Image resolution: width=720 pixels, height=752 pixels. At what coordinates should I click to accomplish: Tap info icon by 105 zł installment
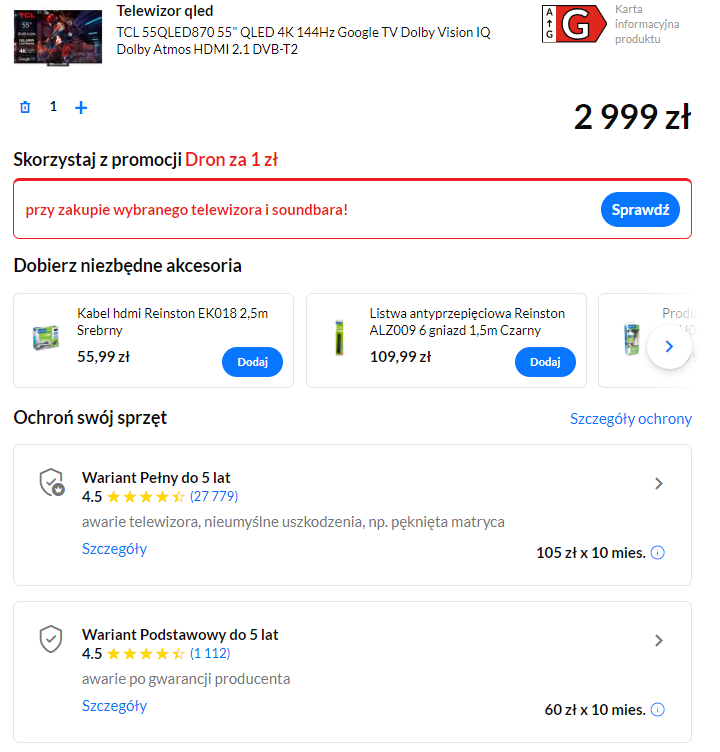pos(658,553)
